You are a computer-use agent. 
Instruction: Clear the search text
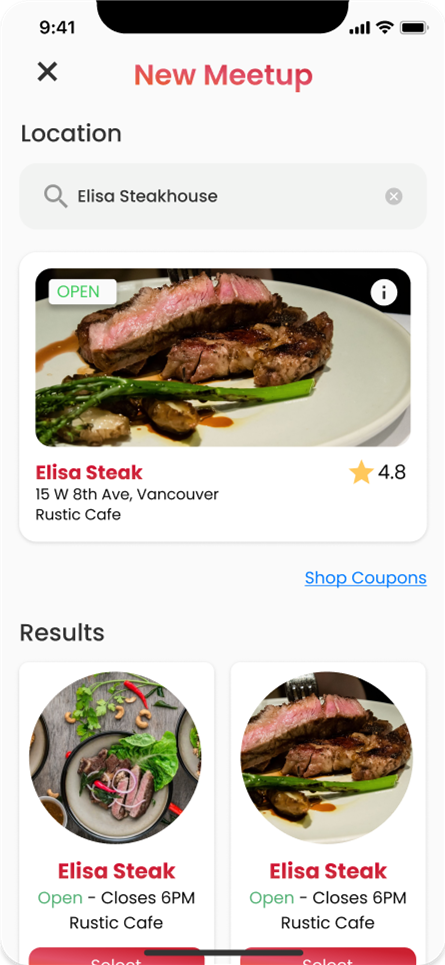[x=394, y=196]
